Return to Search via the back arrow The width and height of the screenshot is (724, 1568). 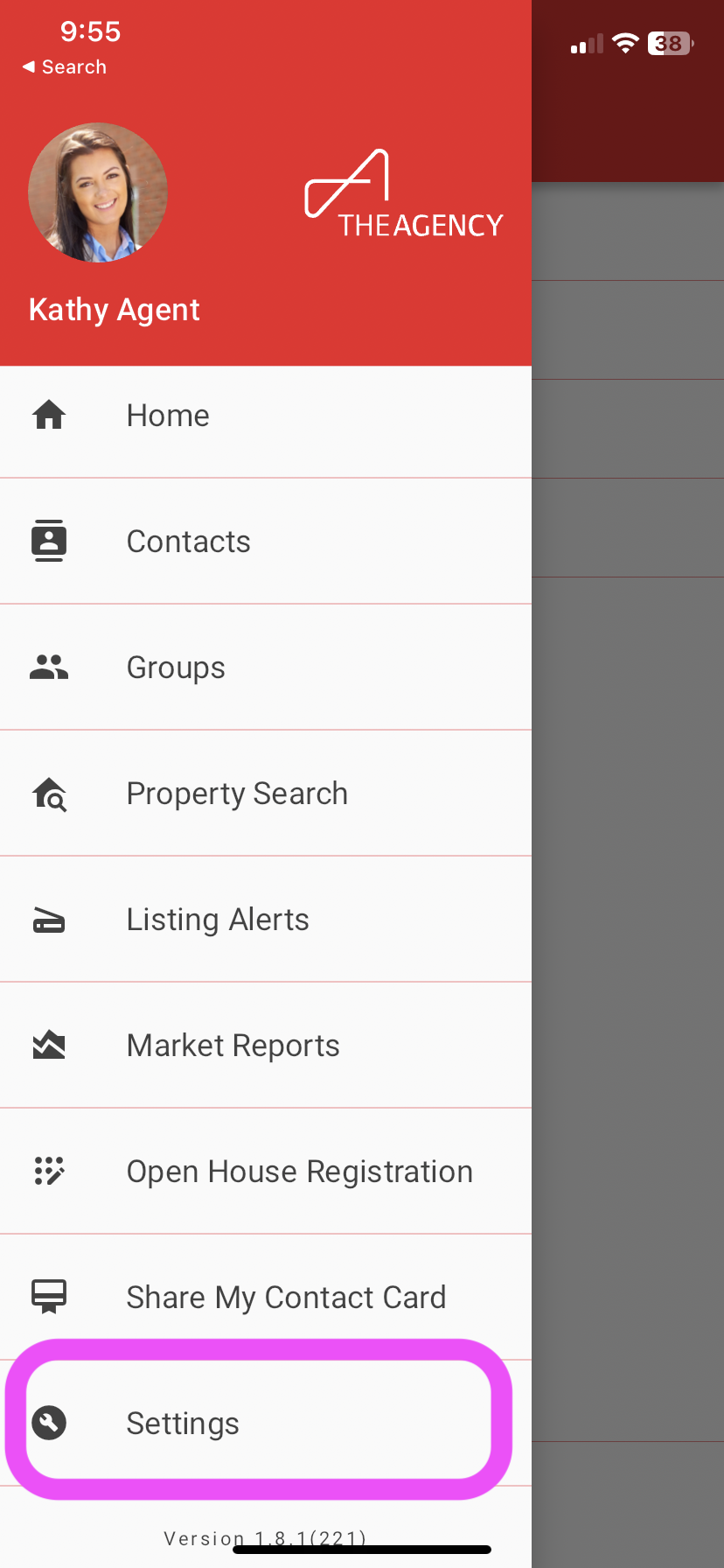(x=65, y=67)
